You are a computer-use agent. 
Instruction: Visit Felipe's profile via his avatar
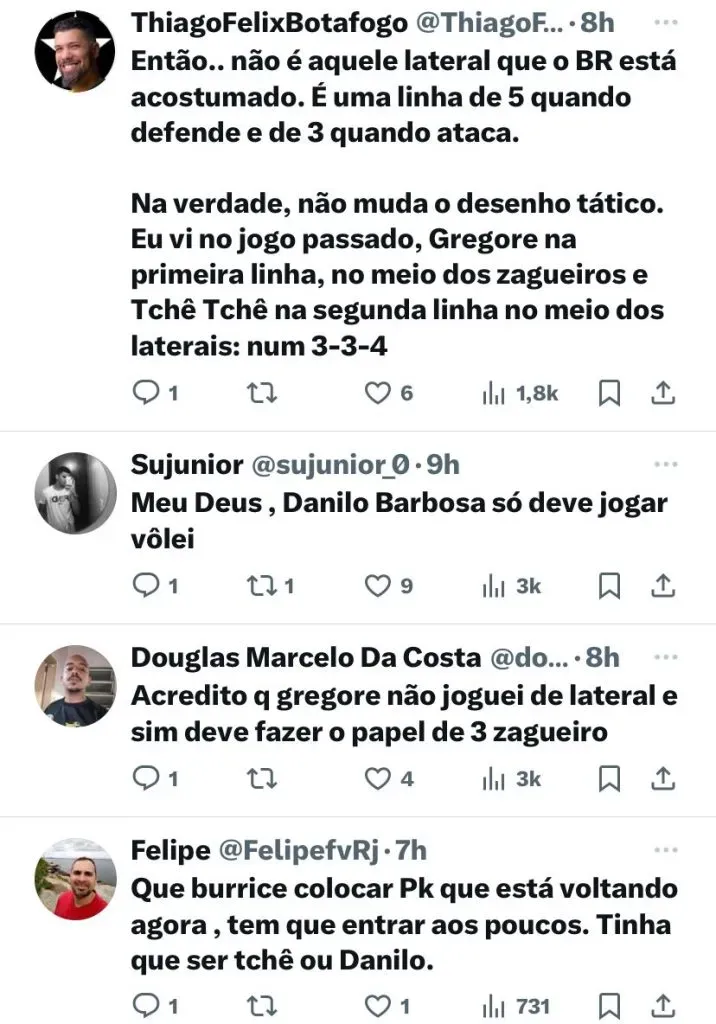(x=75, y=878)
